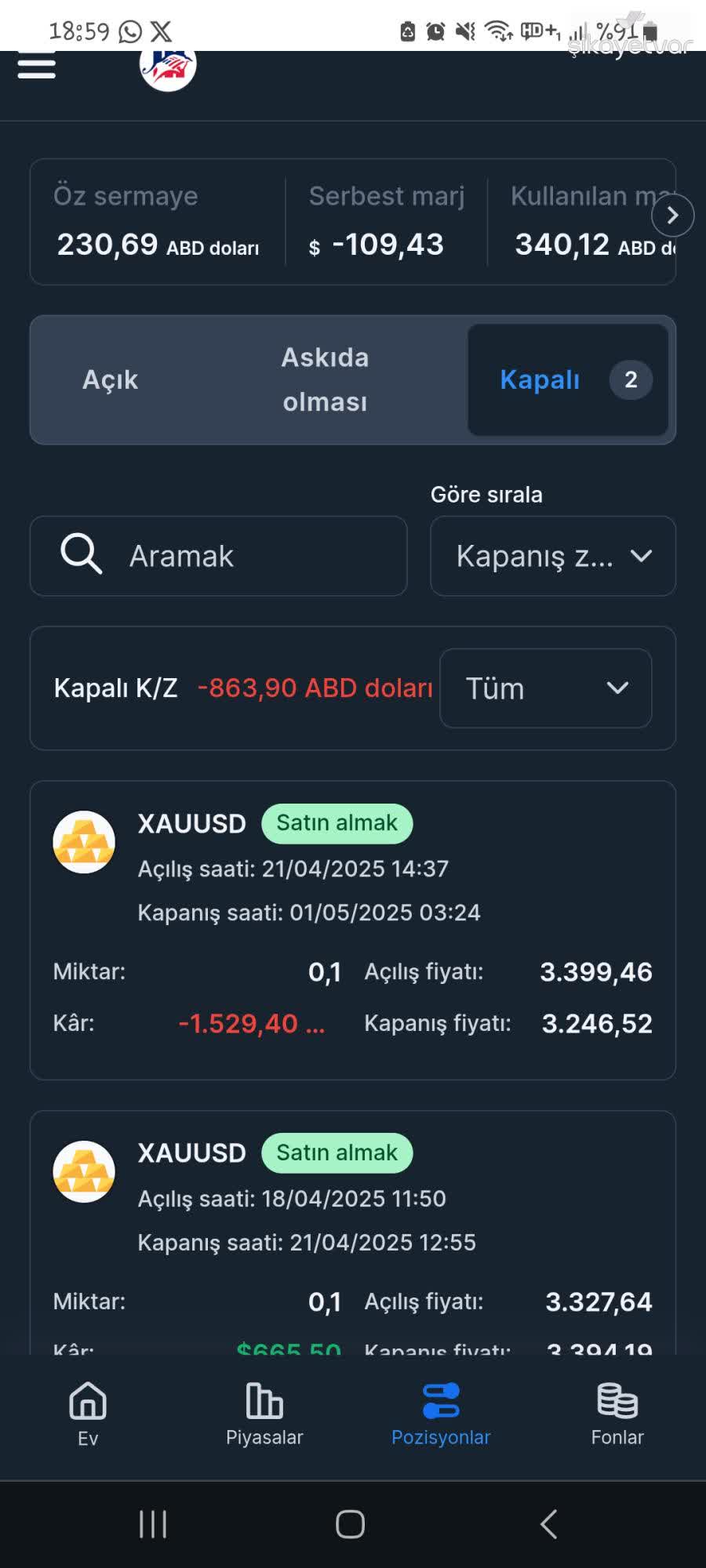The width and height of the screenshot is (706, 1568).
Task: Open XAUUSD trade opened 21/04/2025 14:37
Action: tap(352, 930)
